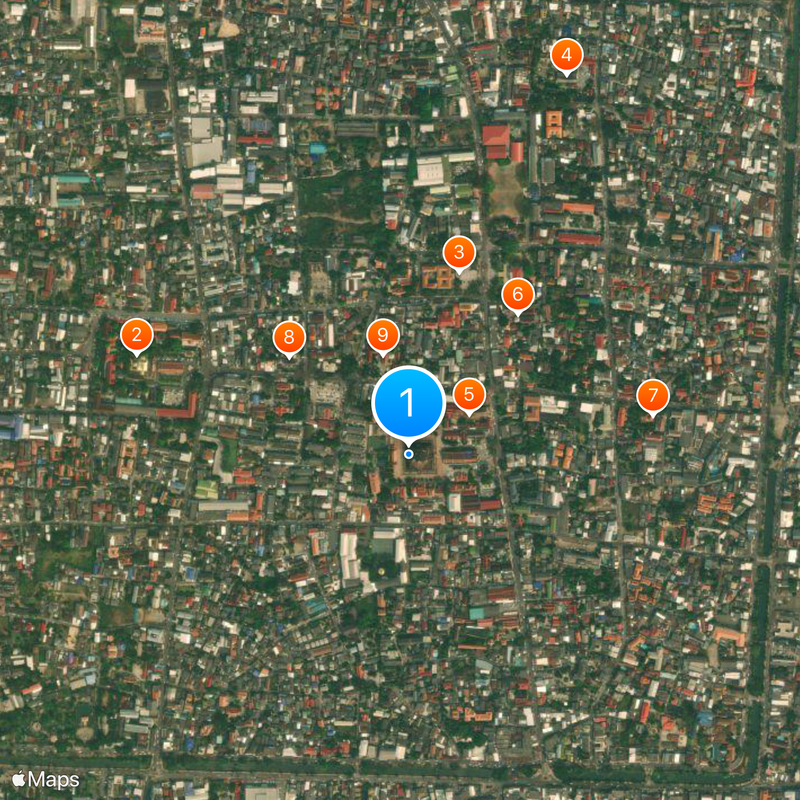Select the orange pin numbered 8
This screenshot has height=800, width=800.
[x=289, y=338]
